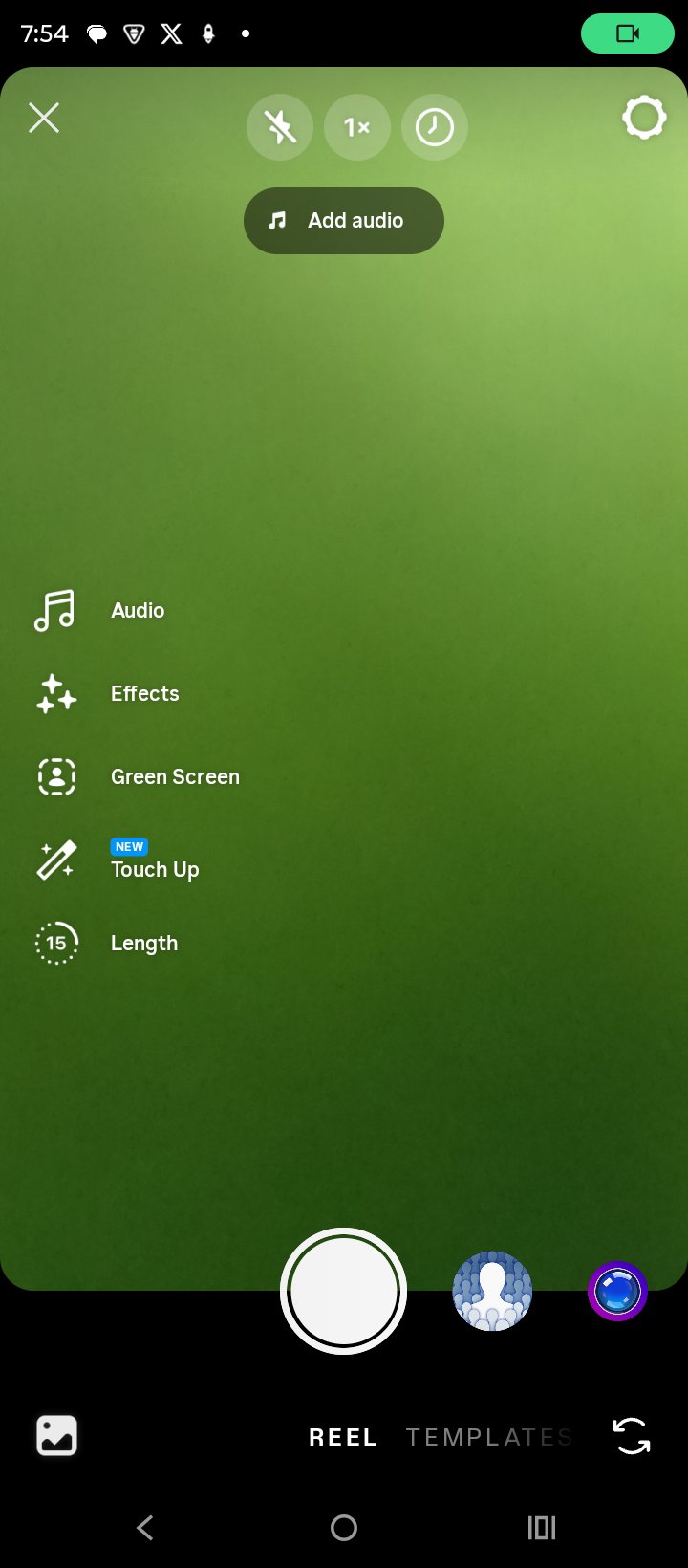The height and width of the screenshot is (1568, 688).
Task: Flip to the other camera
Action: tap(632, 1436)
